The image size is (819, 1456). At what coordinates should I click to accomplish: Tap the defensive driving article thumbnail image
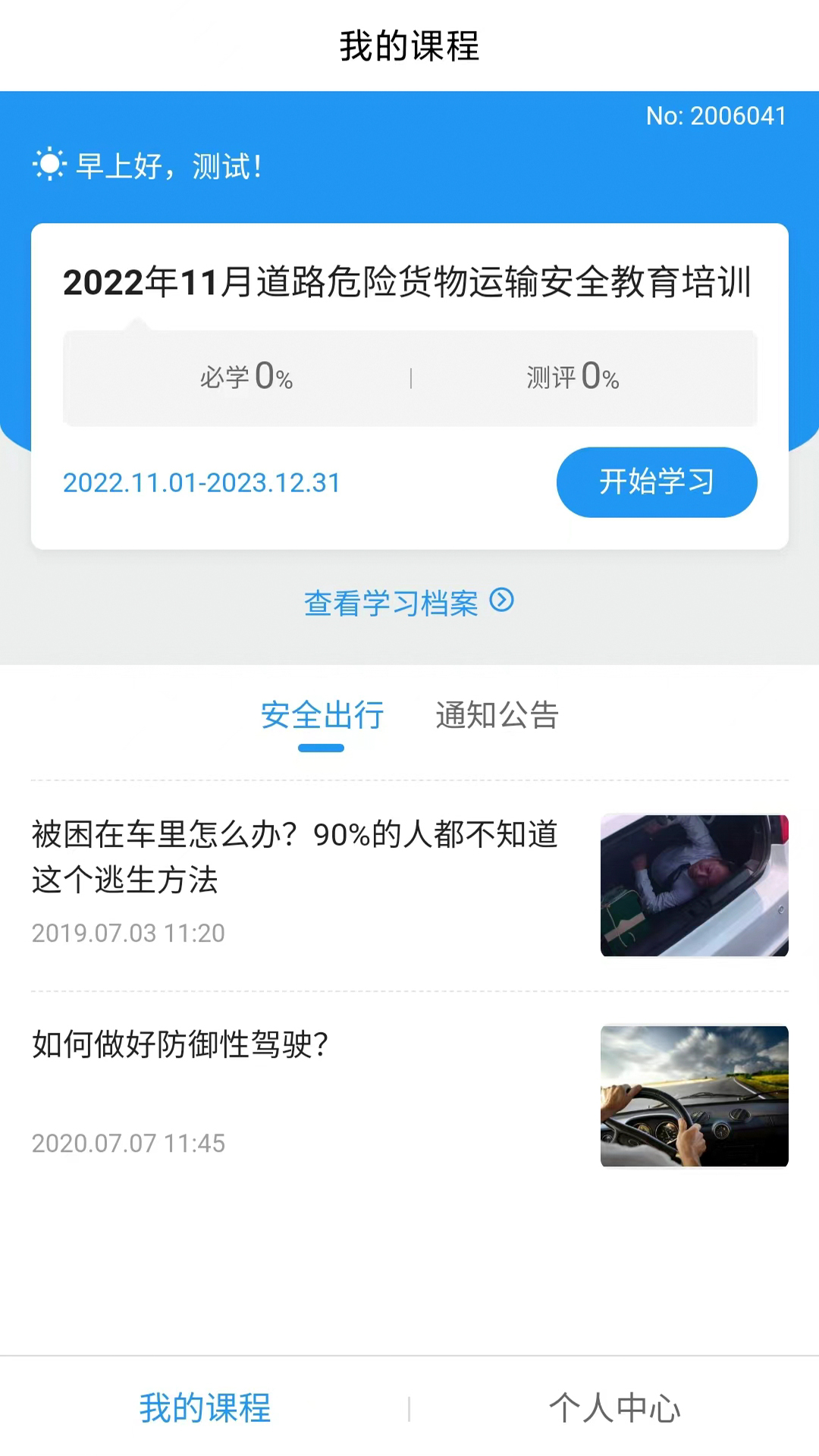pos(694,1097)
